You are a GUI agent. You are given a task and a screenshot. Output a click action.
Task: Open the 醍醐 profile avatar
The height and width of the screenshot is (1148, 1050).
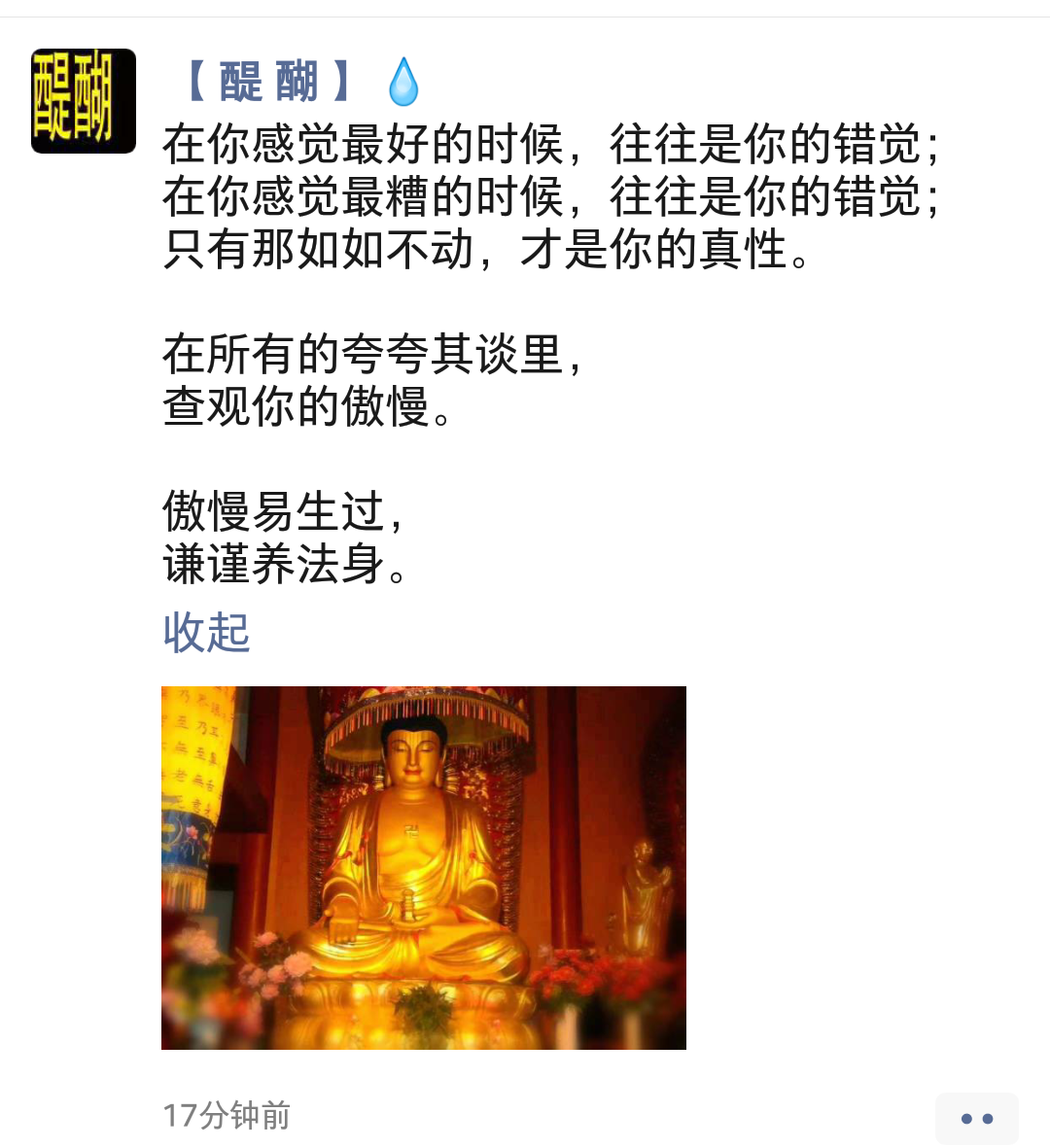(x=83, y=101)
